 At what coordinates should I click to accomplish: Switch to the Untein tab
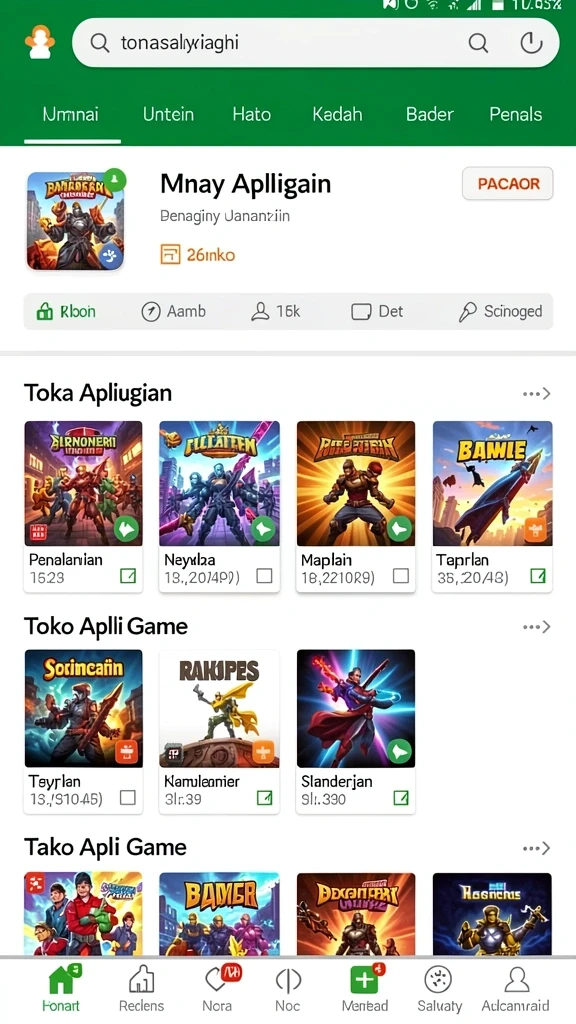click(168, 114)
